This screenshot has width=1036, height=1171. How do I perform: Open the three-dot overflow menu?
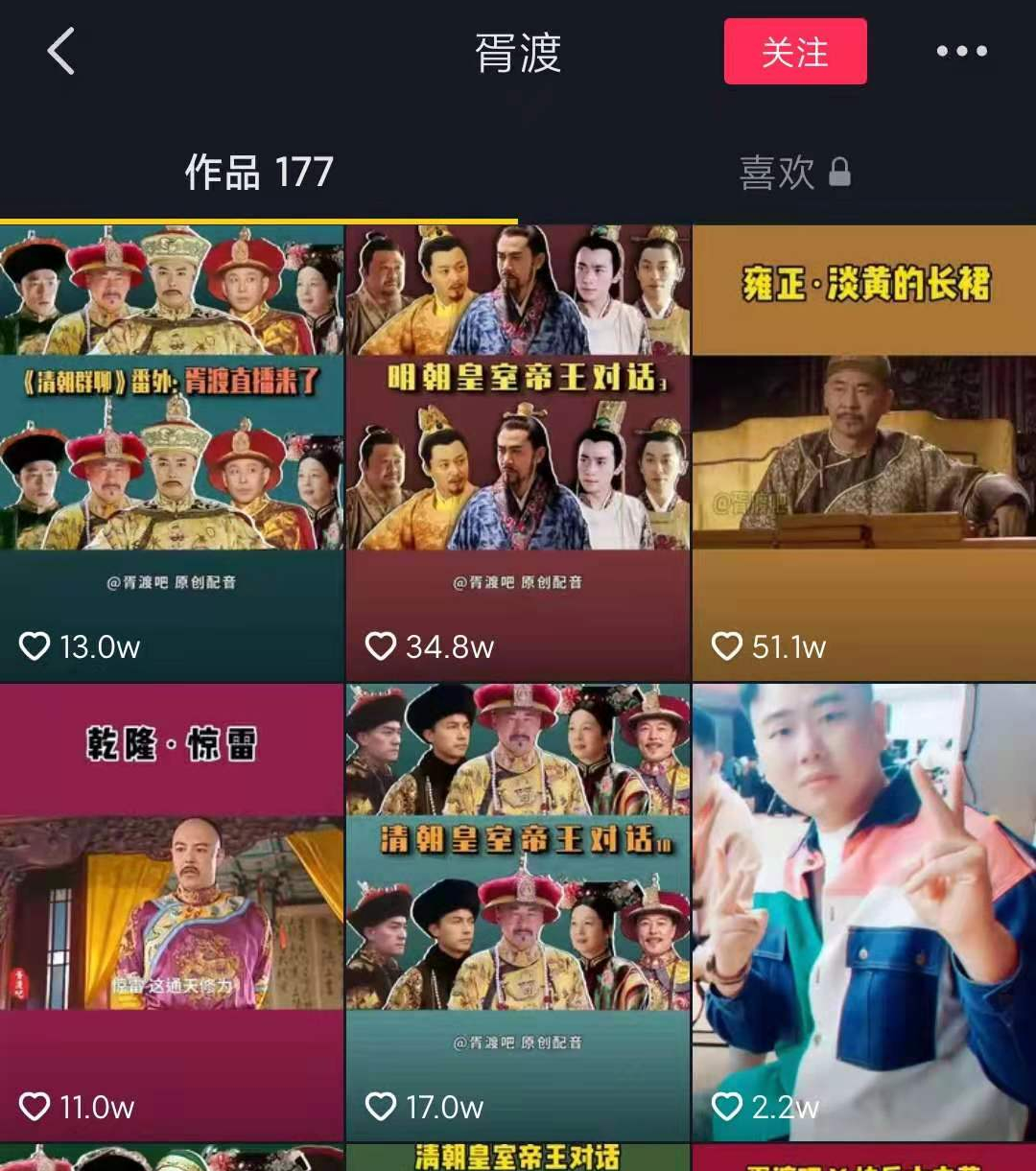coord(961,52)
